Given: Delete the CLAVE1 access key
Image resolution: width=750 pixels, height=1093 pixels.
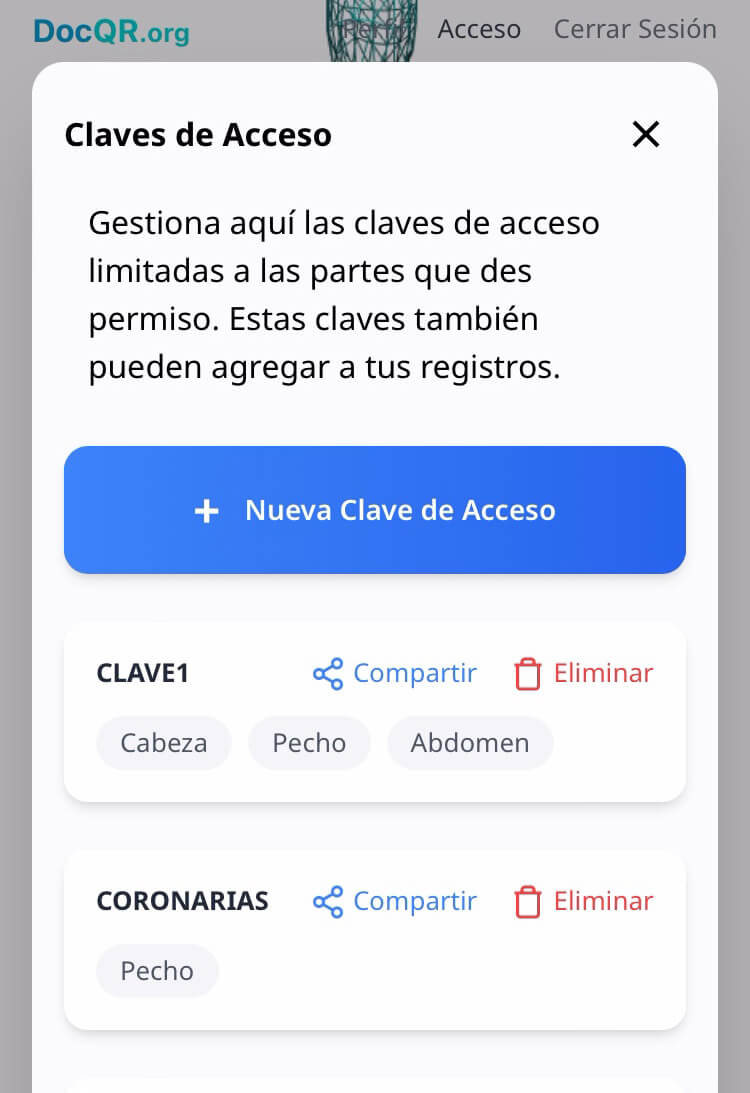Looking at the screenshot, I should coord(584,673).
